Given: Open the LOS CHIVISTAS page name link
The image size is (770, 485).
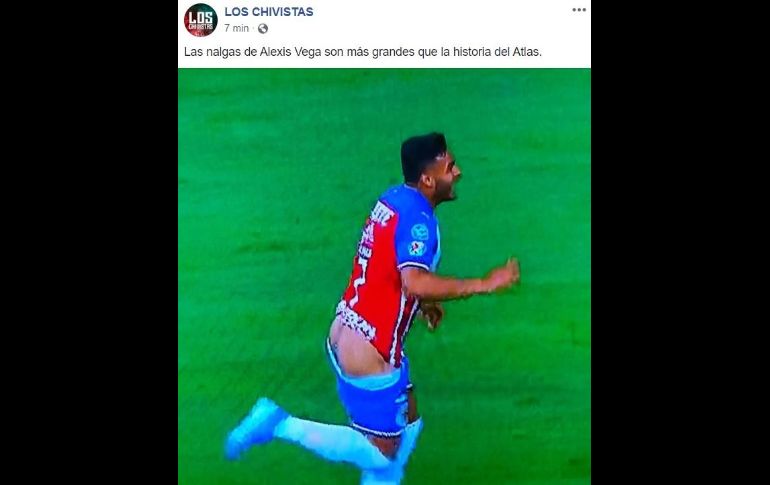Looking at the screenshot, I should (268, 12).
